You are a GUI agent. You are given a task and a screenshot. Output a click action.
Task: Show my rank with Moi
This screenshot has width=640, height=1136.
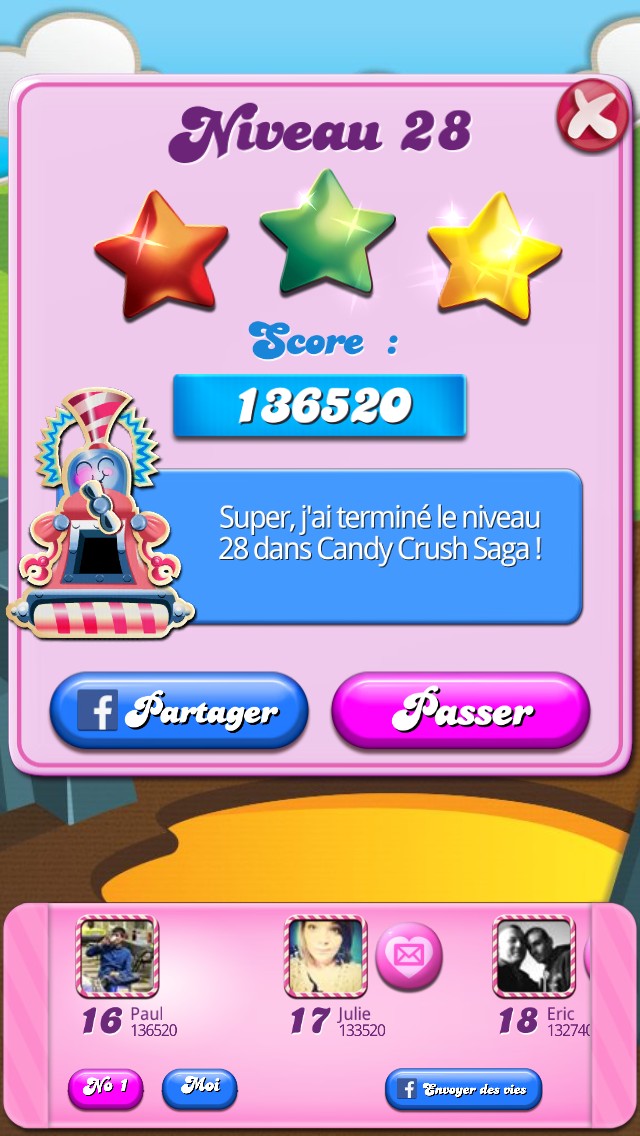pos(199,1087)
